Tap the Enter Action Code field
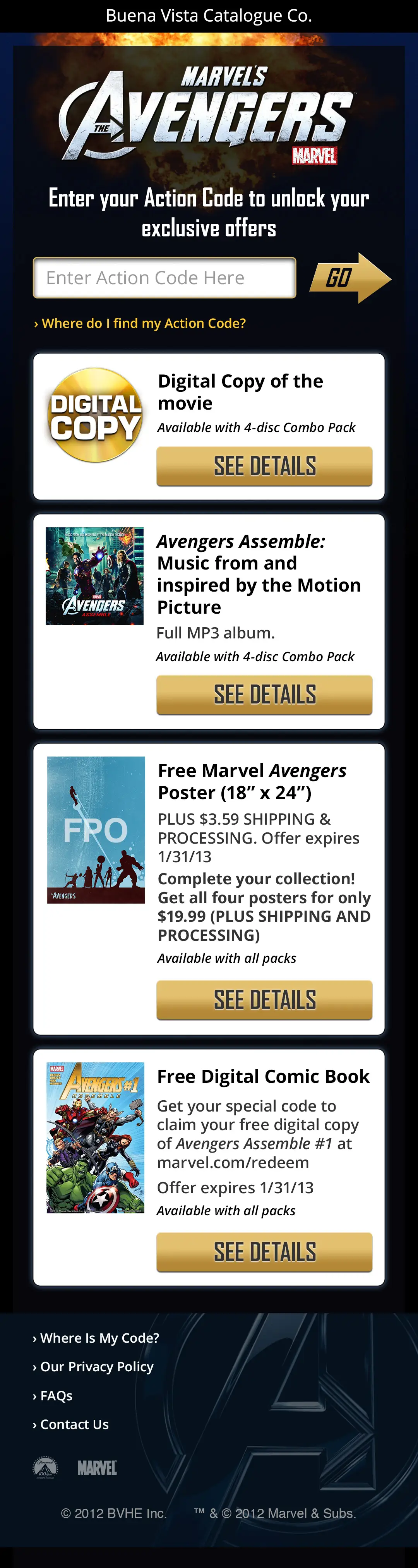 [164, 278]
